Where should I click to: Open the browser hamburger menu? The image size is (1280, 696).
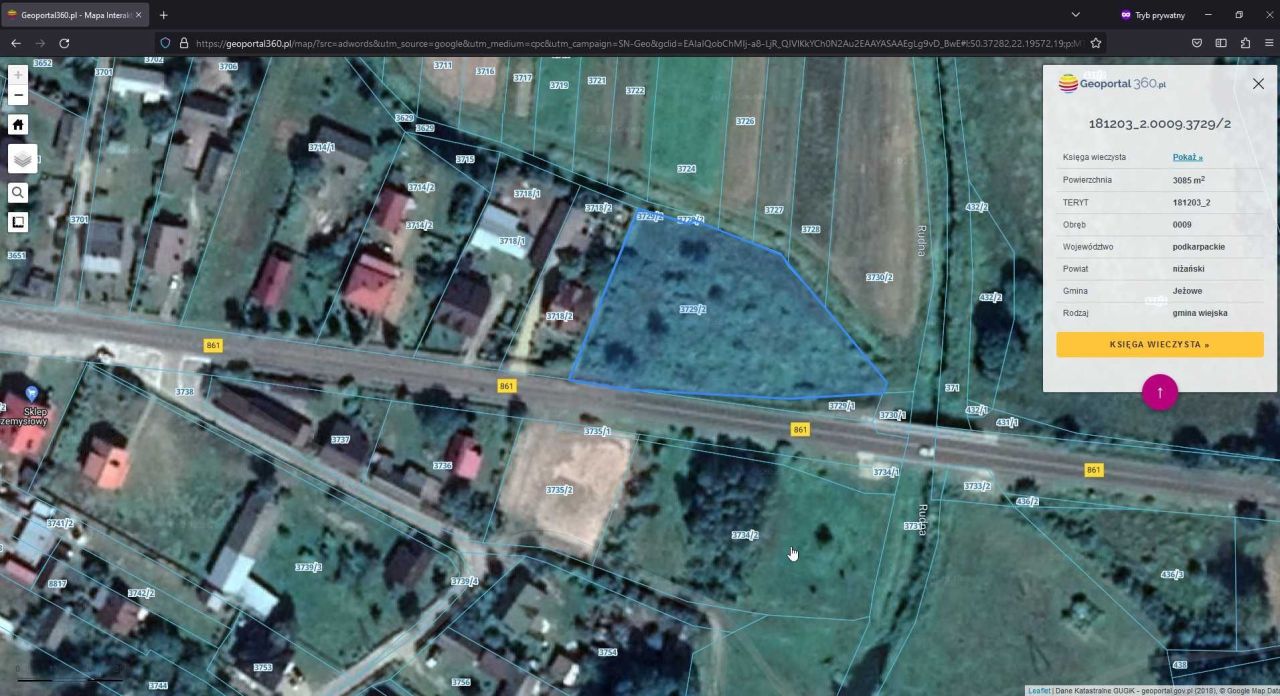[x=1269, y=43]
